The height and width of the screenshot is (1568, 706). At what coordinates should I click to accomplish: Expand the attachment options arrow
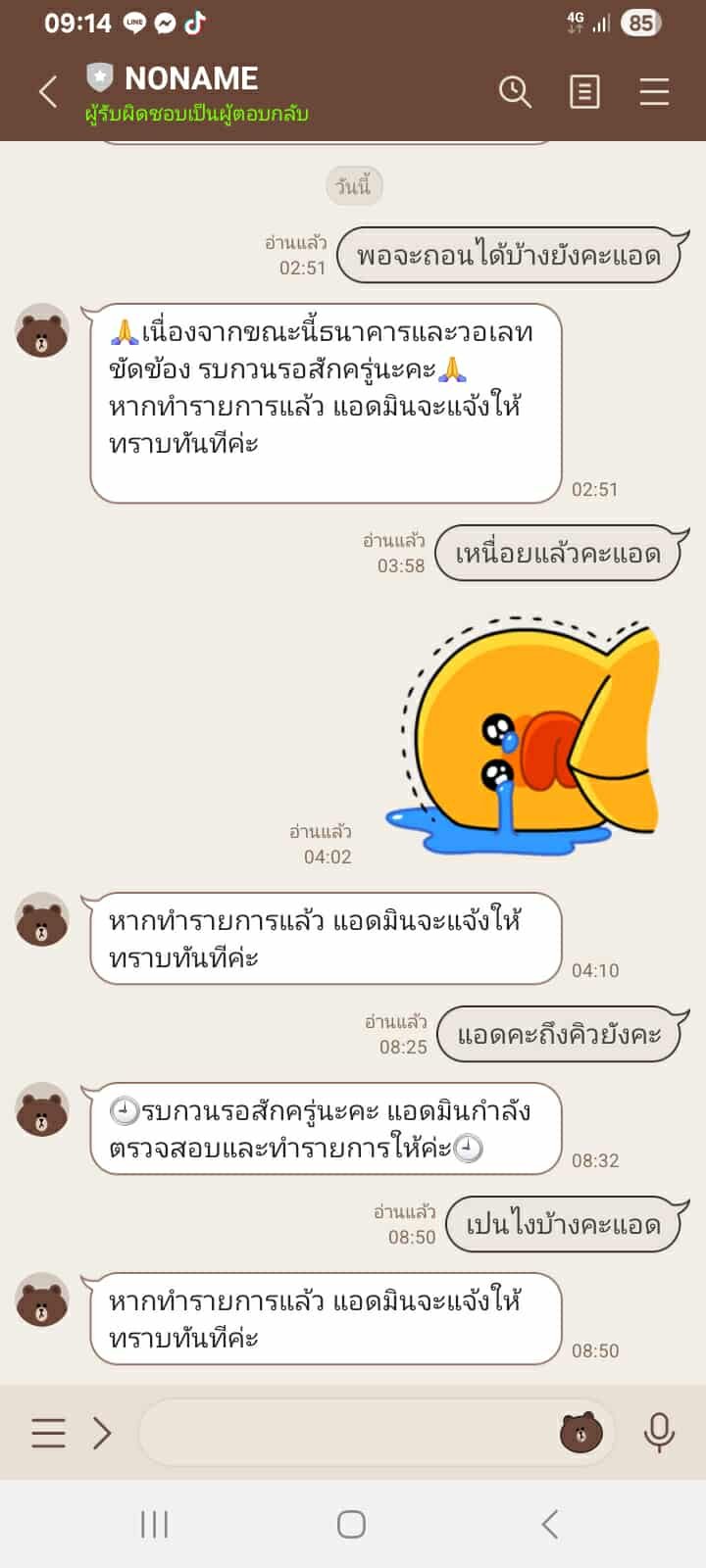(x=102, y=1433)
